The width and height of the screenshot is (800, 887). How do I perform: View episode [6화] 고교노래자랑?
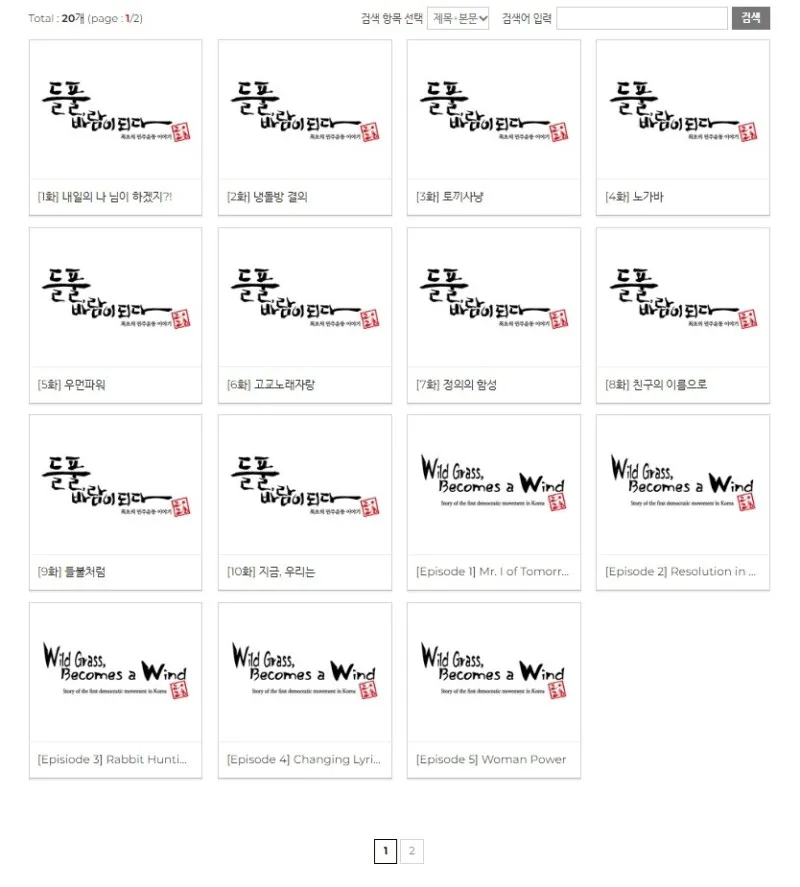(x=304, y=314)
